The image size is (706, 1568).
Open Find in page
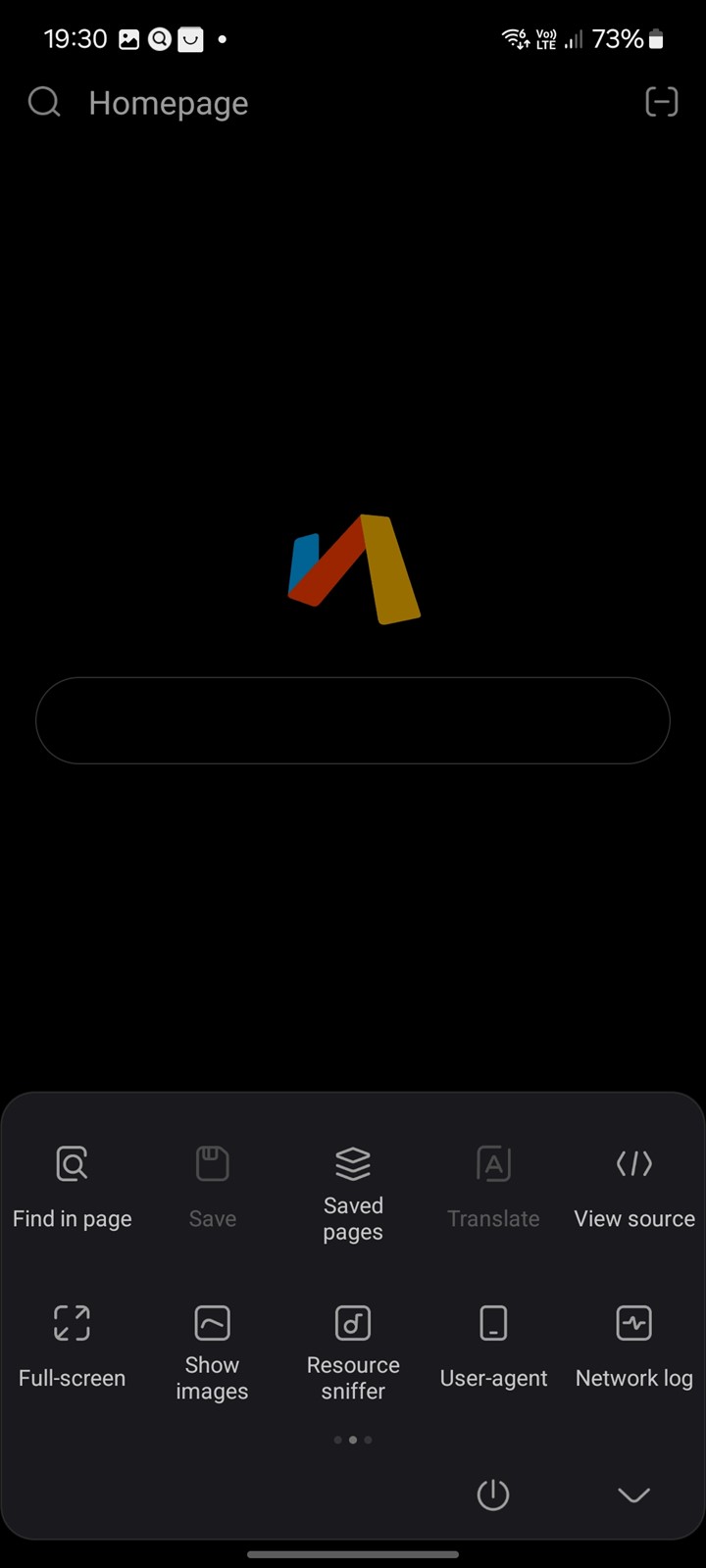[72, 1188]
